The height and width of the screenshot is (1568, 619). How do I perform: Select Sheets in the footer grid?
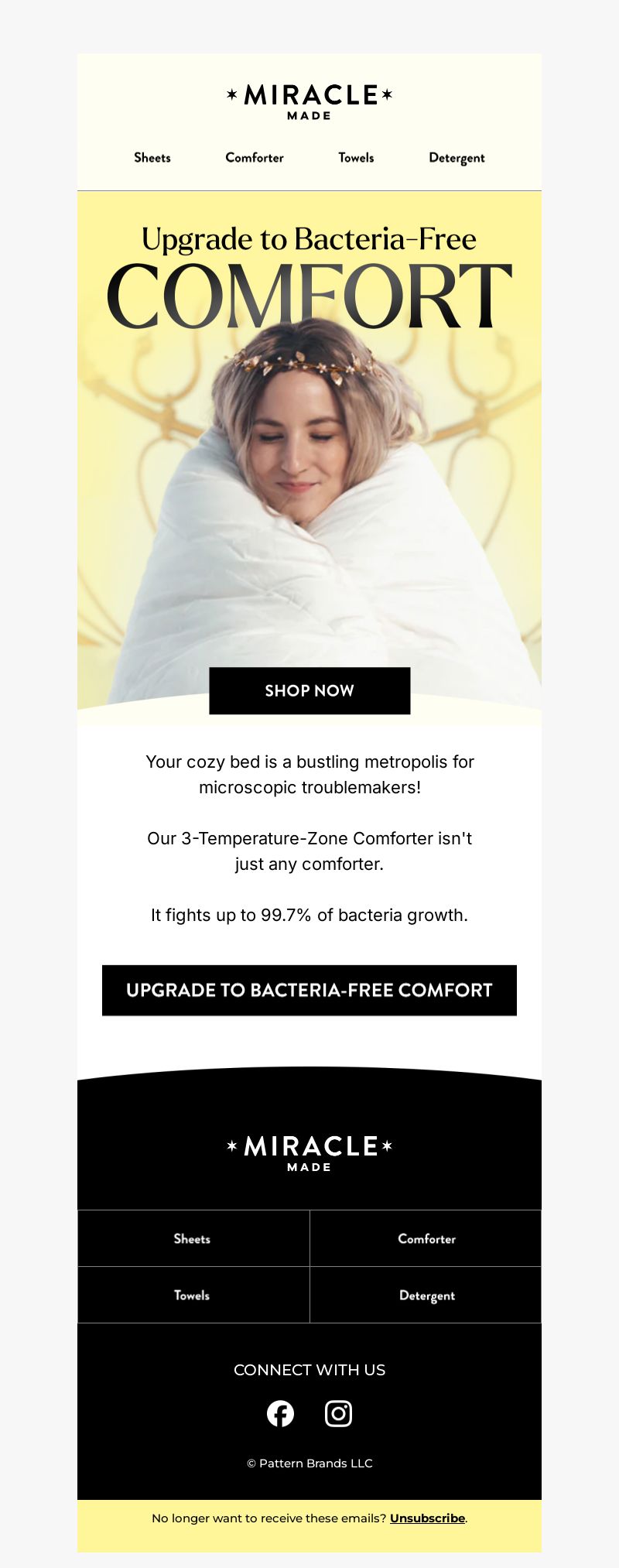192,1238
